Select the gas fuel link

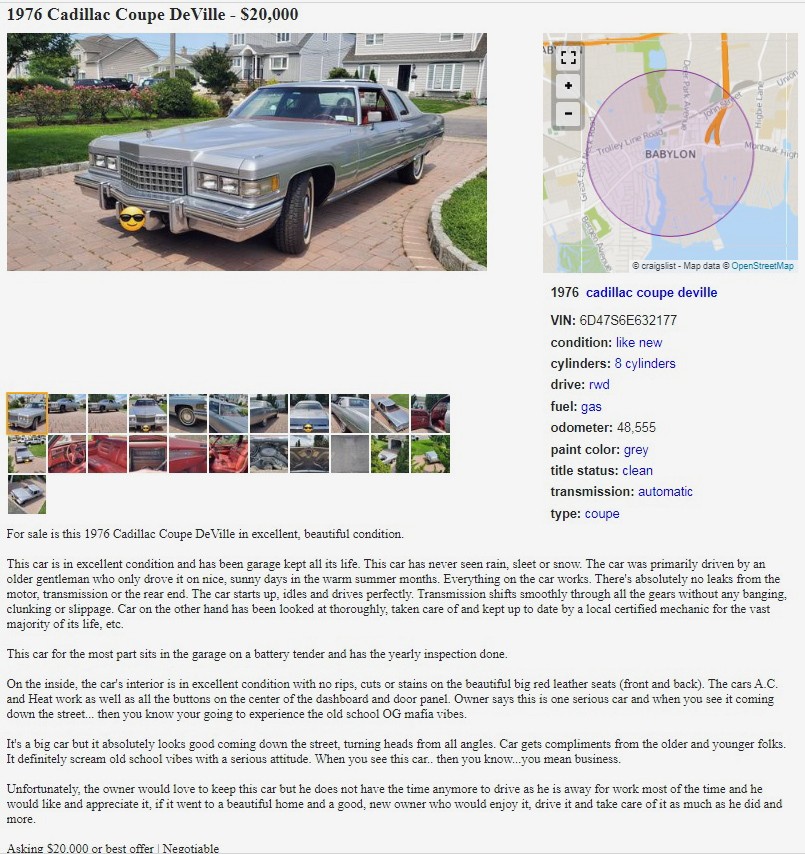tap(591, 407)
